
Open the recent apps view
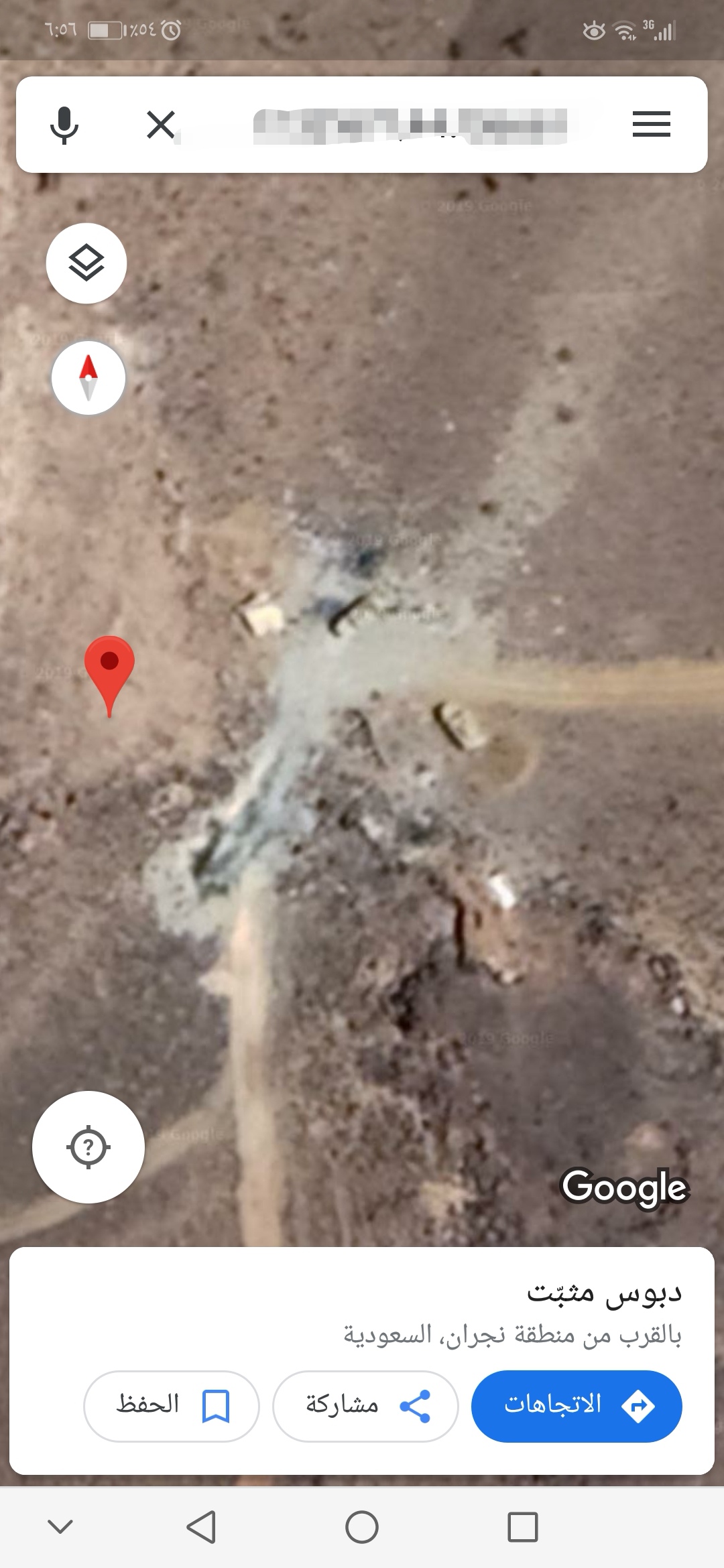point(523,1527)
